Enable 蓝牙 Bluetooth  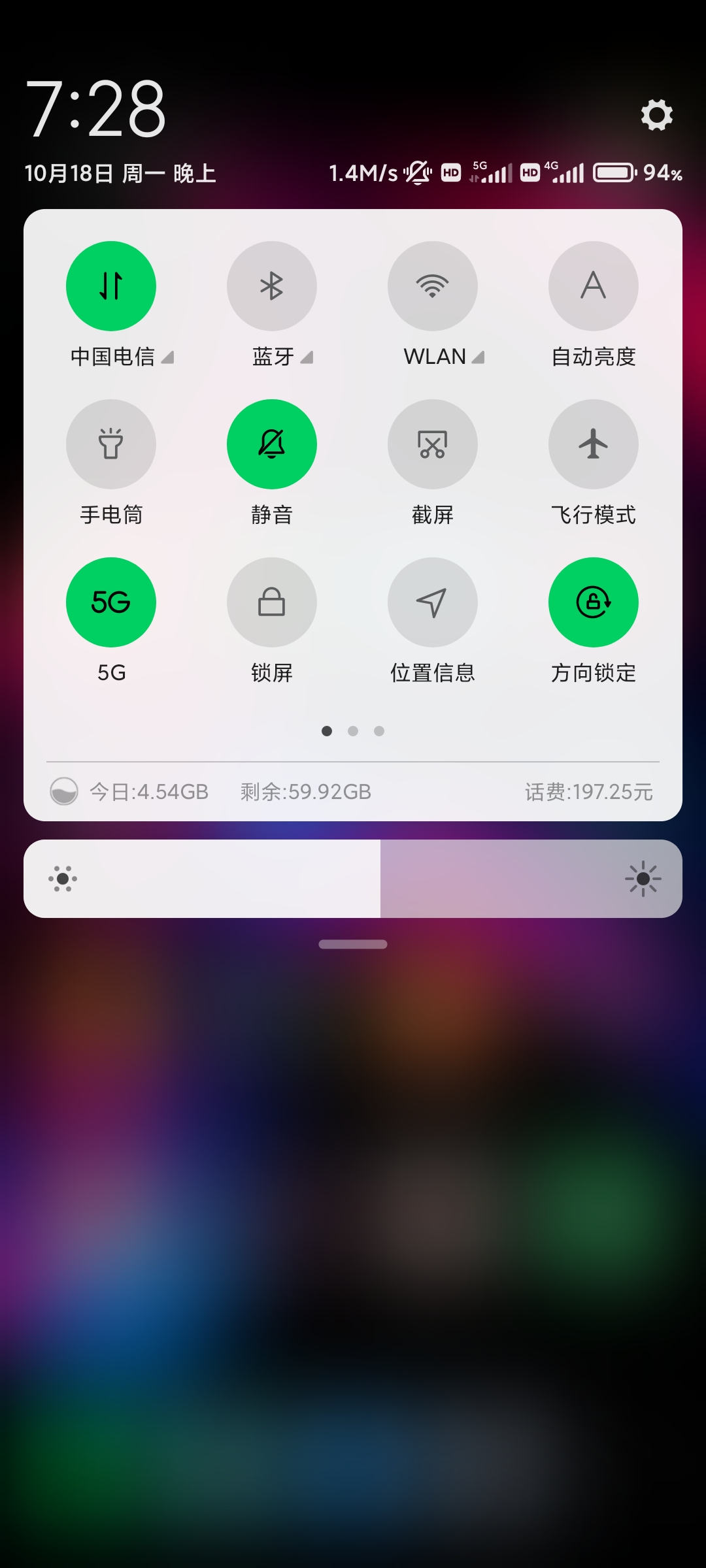[x=272, y=286]
